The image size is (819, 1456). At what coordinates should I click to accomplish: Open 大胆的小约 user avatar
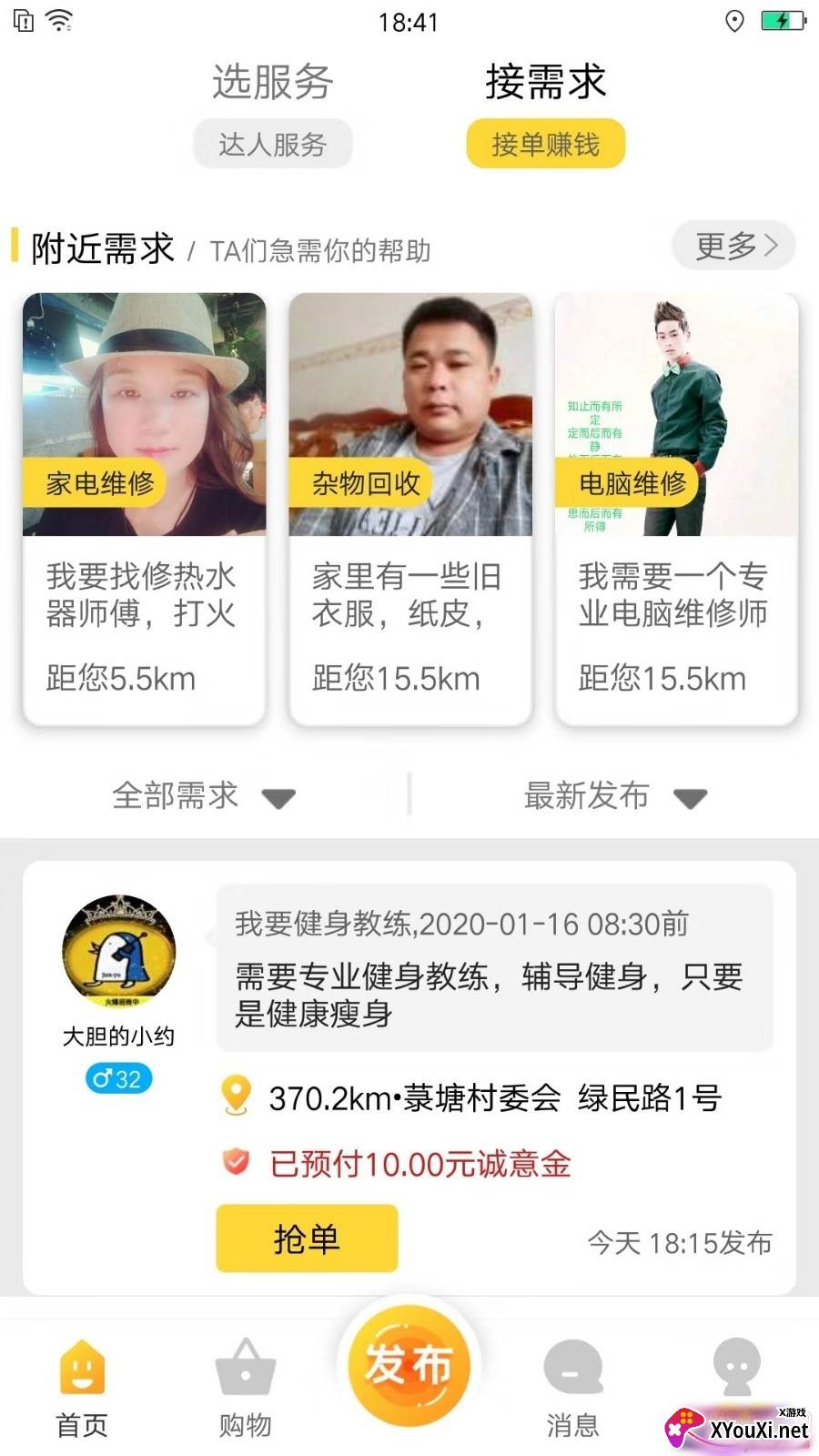tap(118, 950)
